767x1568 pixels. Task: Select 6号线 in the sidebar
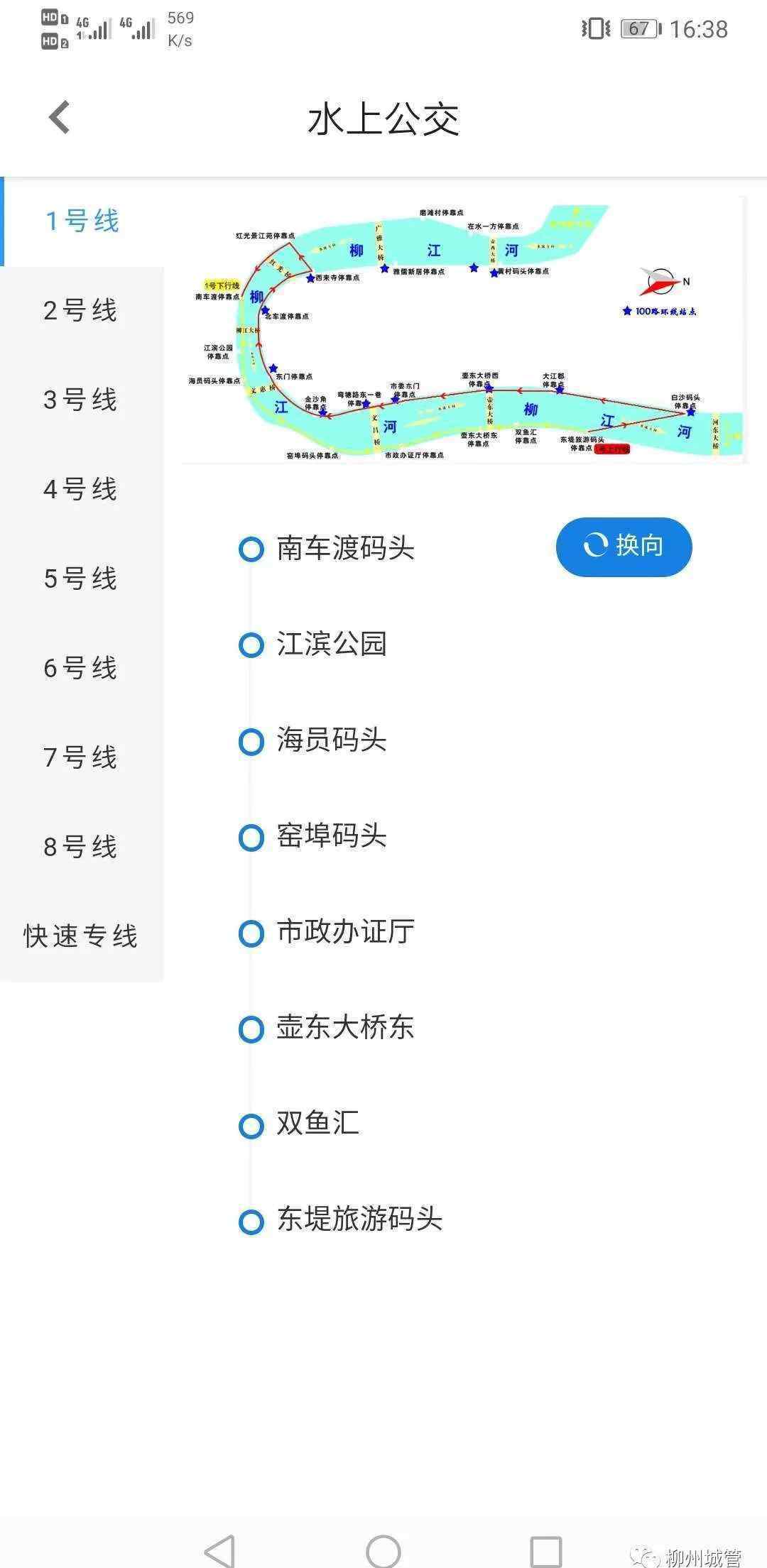point(82,668)
